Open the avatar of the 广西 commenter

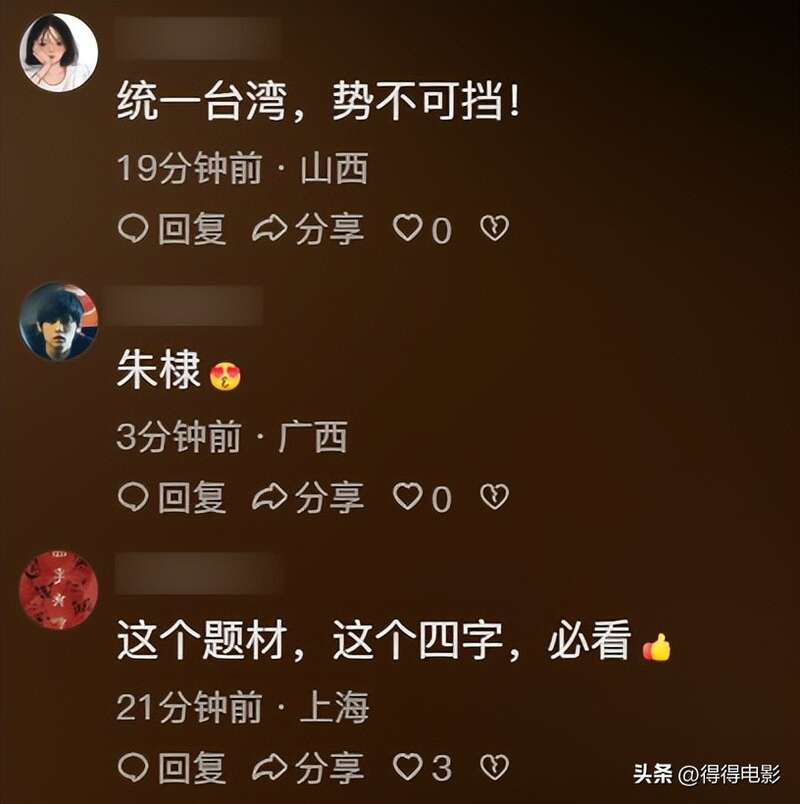[x=58, y=322]
